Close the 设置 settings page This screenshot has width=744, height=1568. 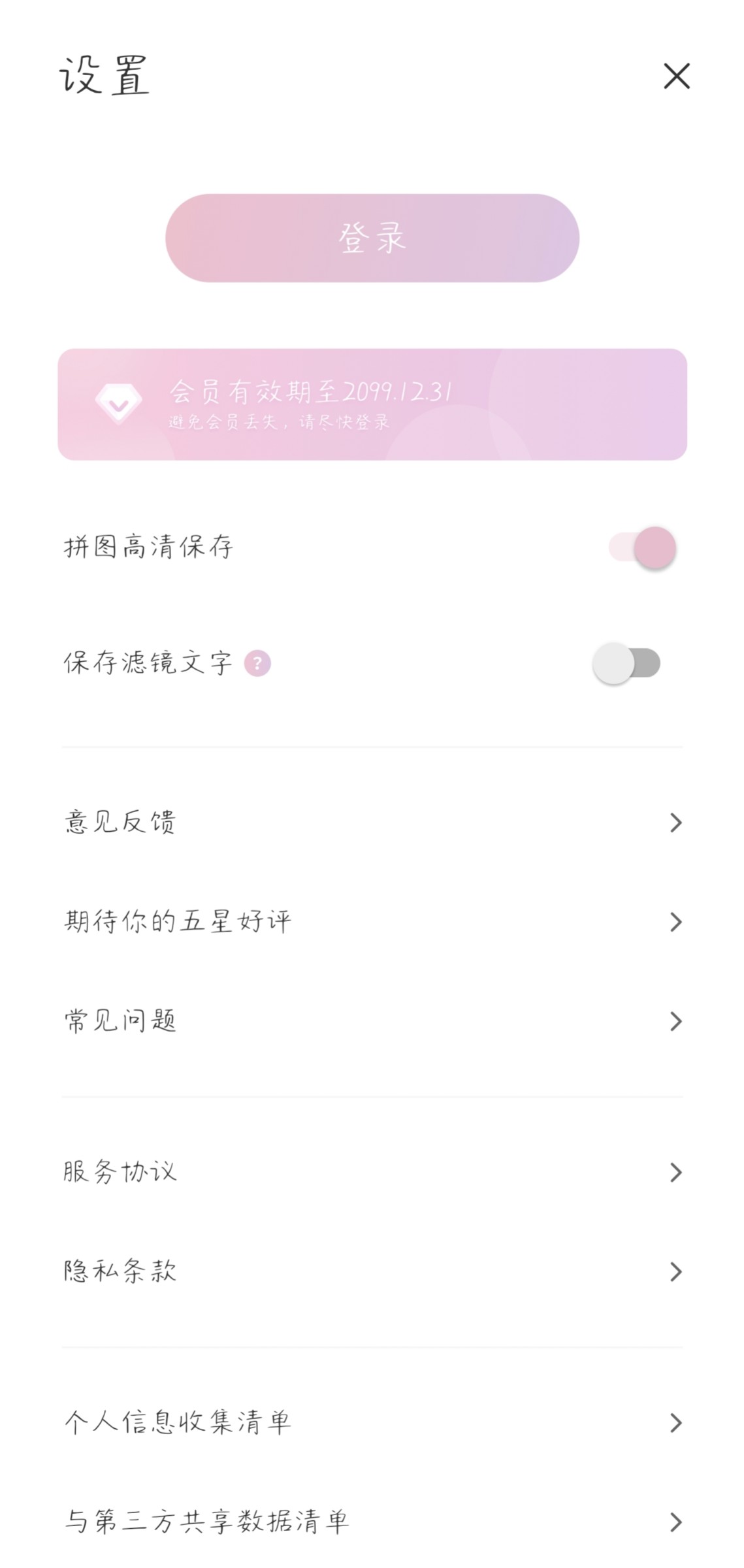tap(676, 76)
